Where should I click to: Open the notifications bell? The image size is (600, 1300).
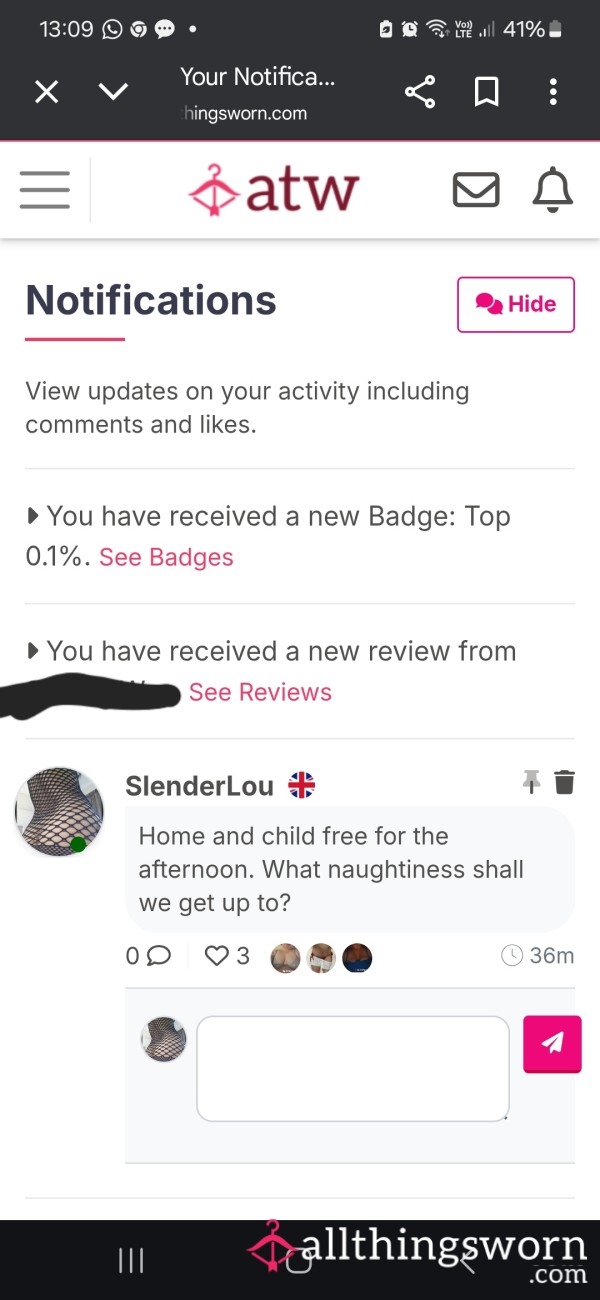coord(552,189)
